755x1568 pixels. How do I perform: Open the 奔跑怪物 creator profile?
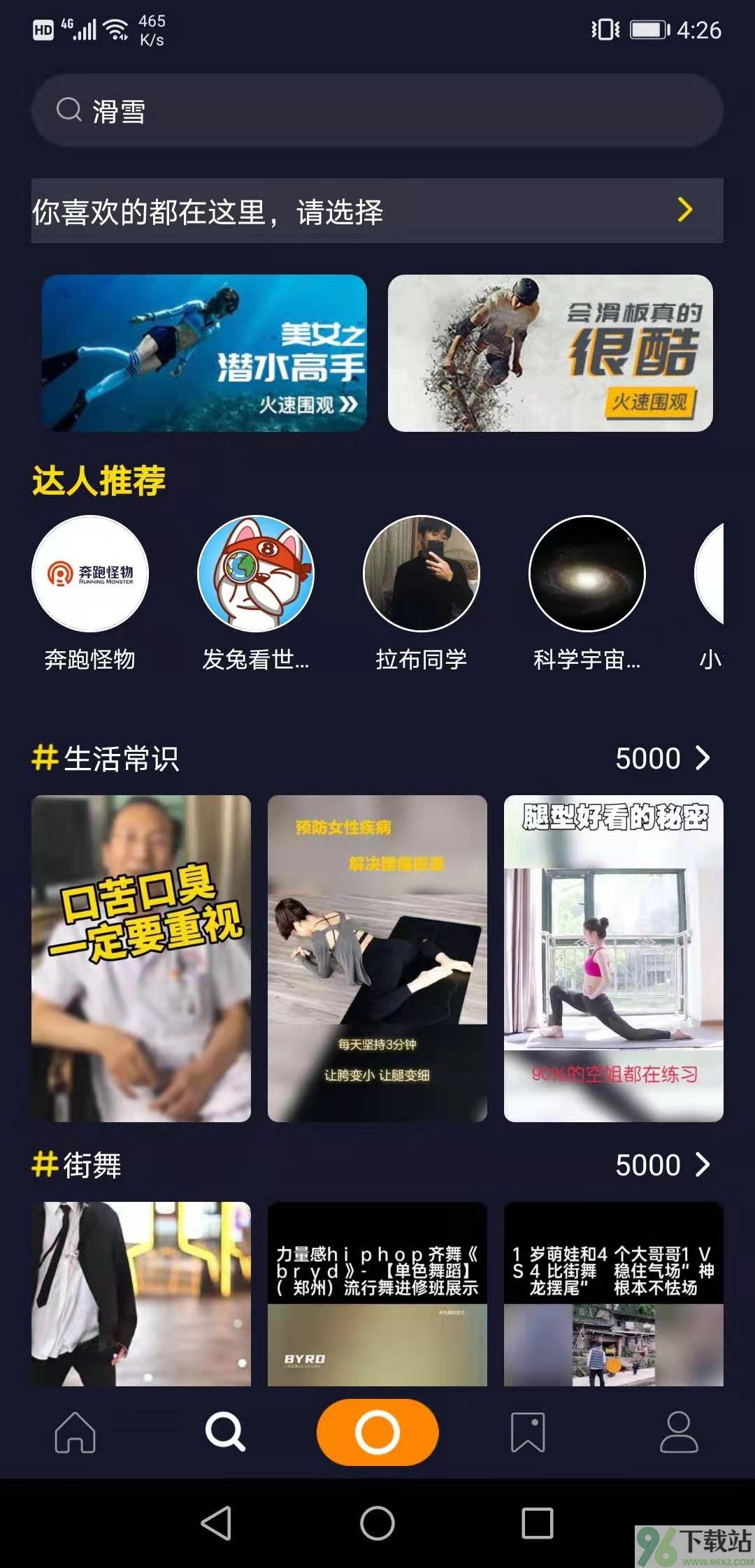(x=90, y=574)
